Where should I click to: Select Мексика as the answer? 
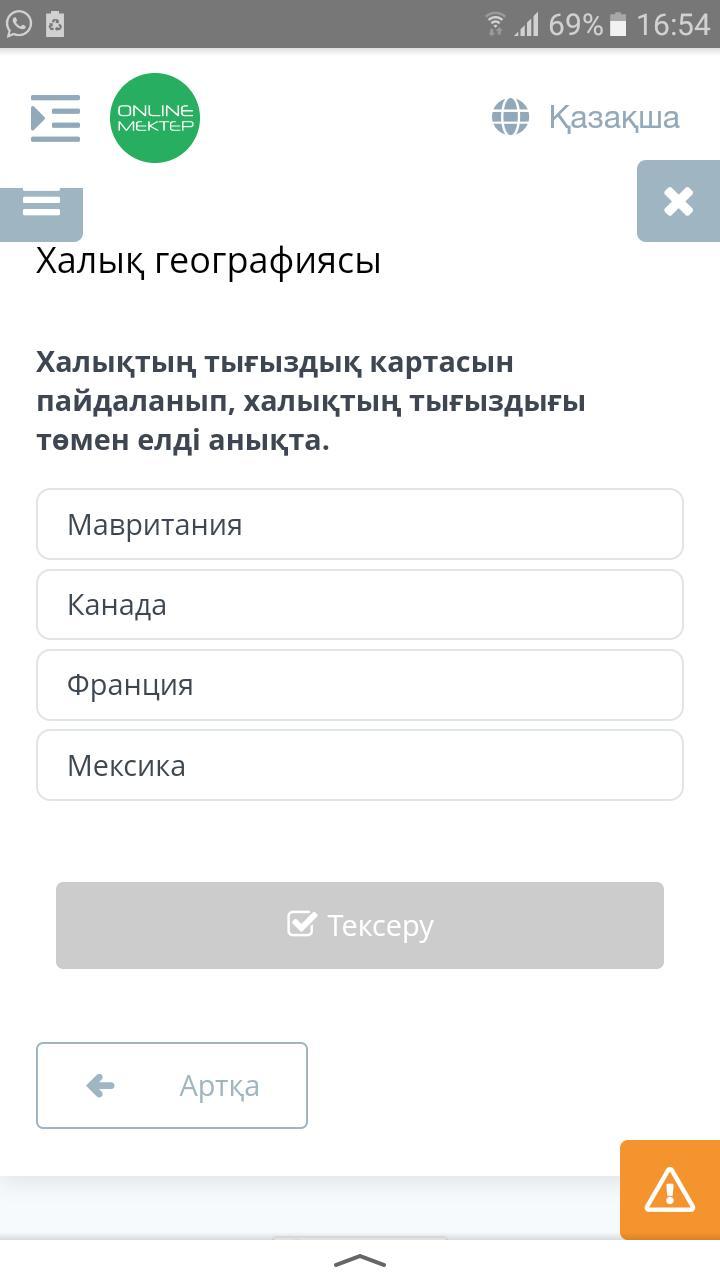[x=360, y=765]
